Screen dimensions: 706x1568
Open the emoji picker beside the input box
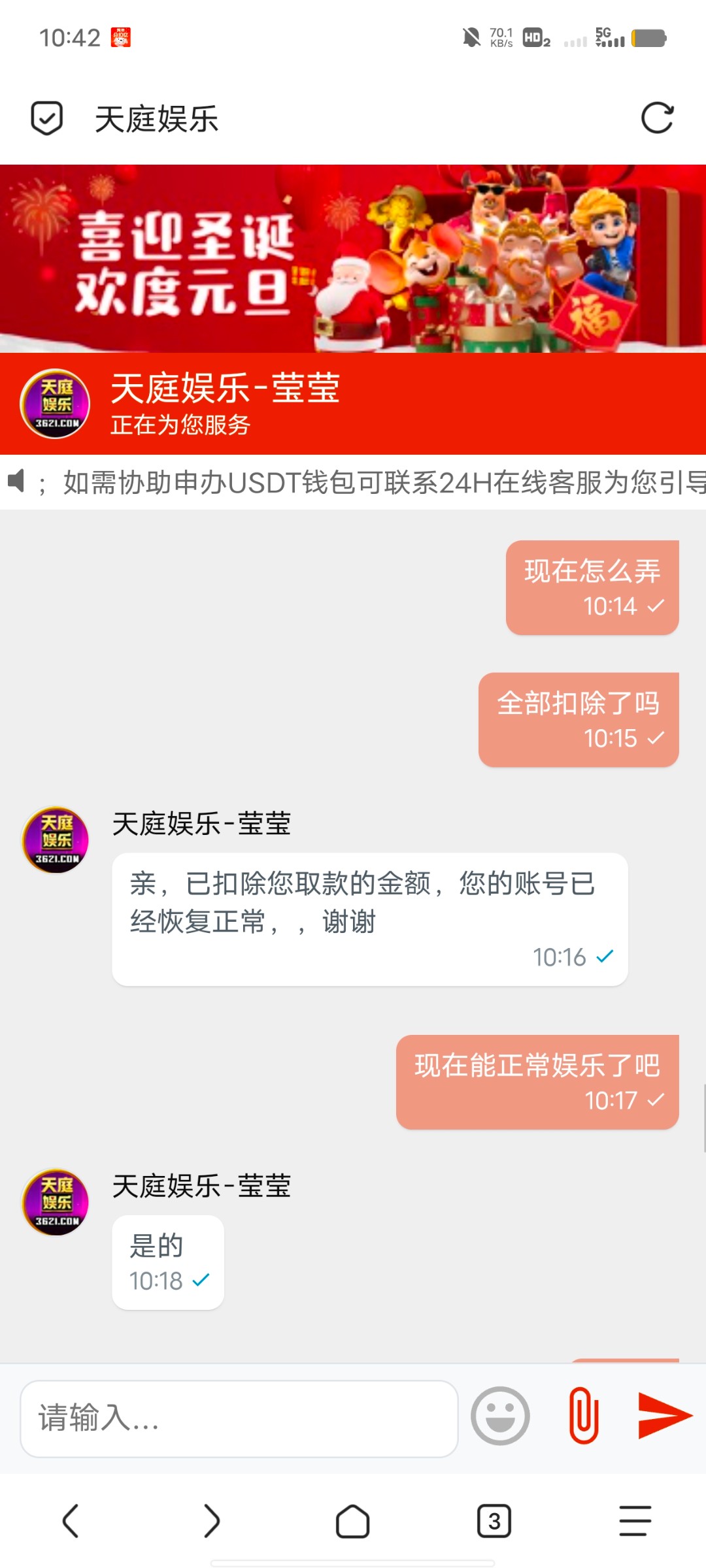coord(499,1418)
